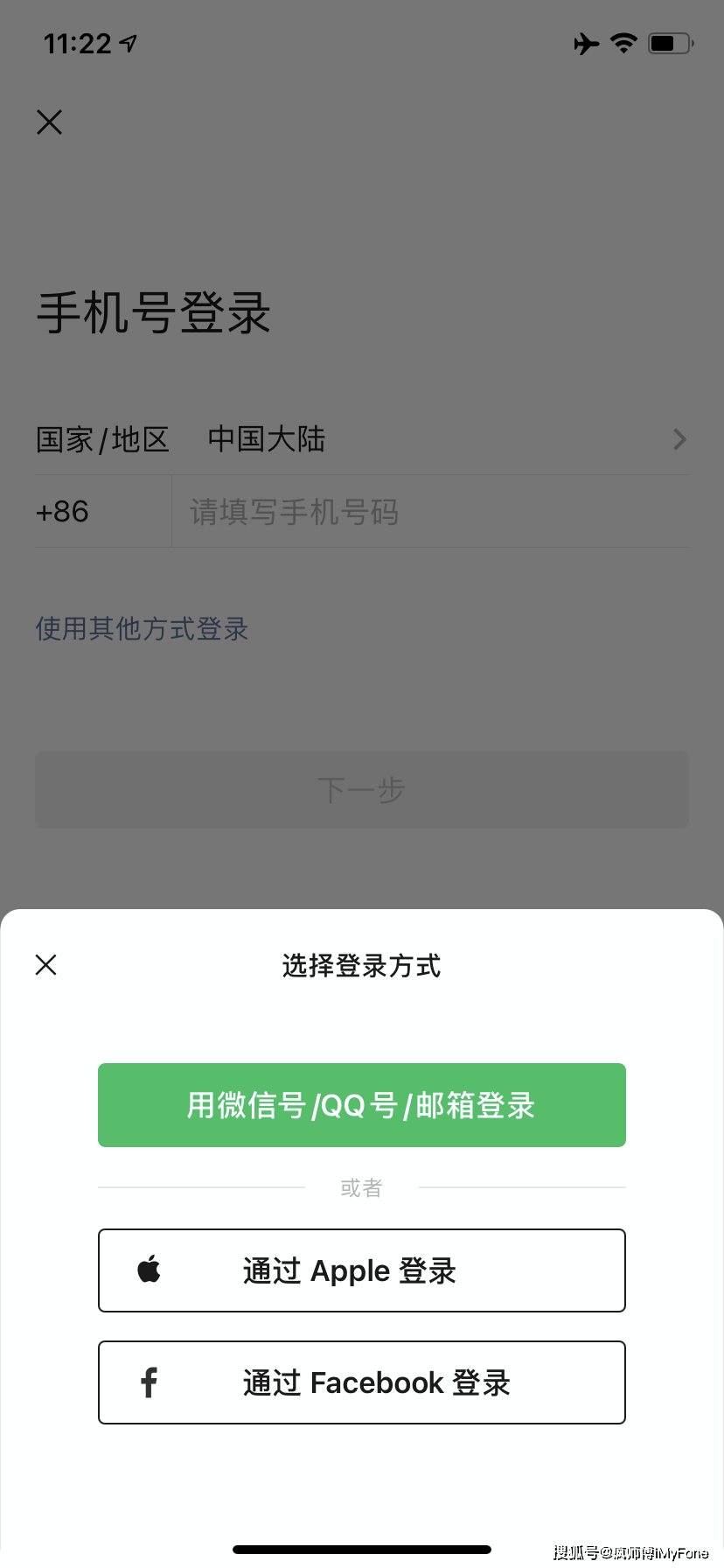
Task: Tap the disabled 下一步 button
Action: 361,789
